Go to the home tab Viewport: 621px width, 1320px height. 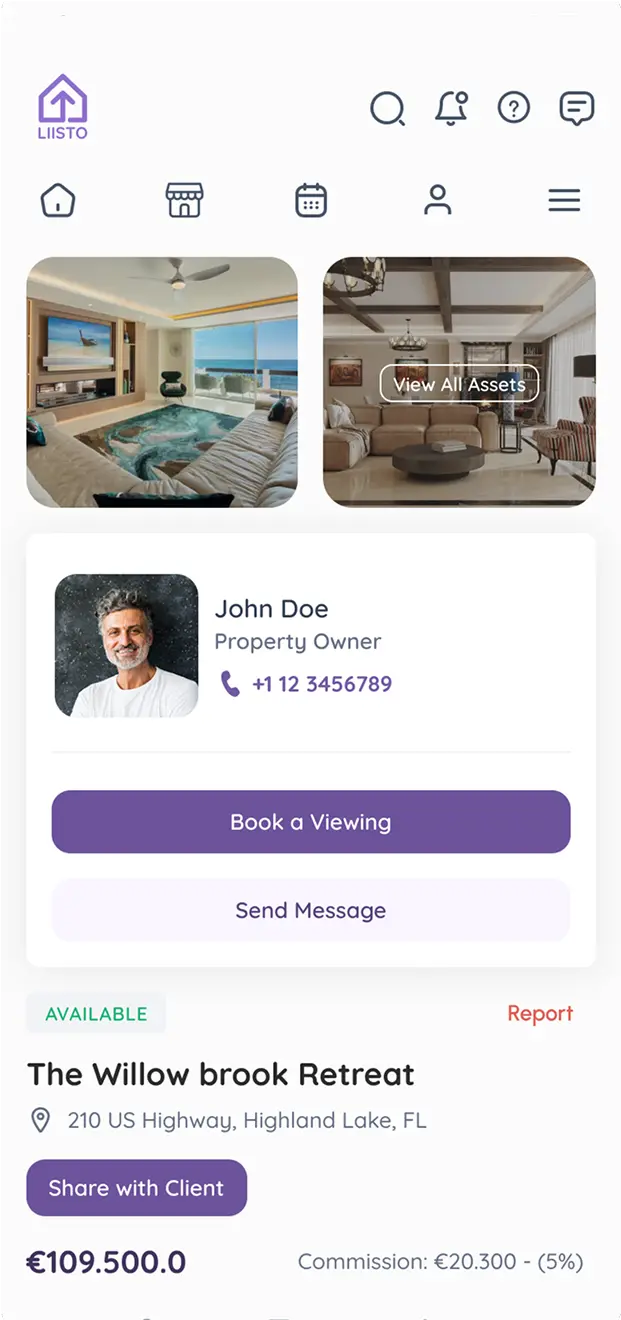point(58,200)
